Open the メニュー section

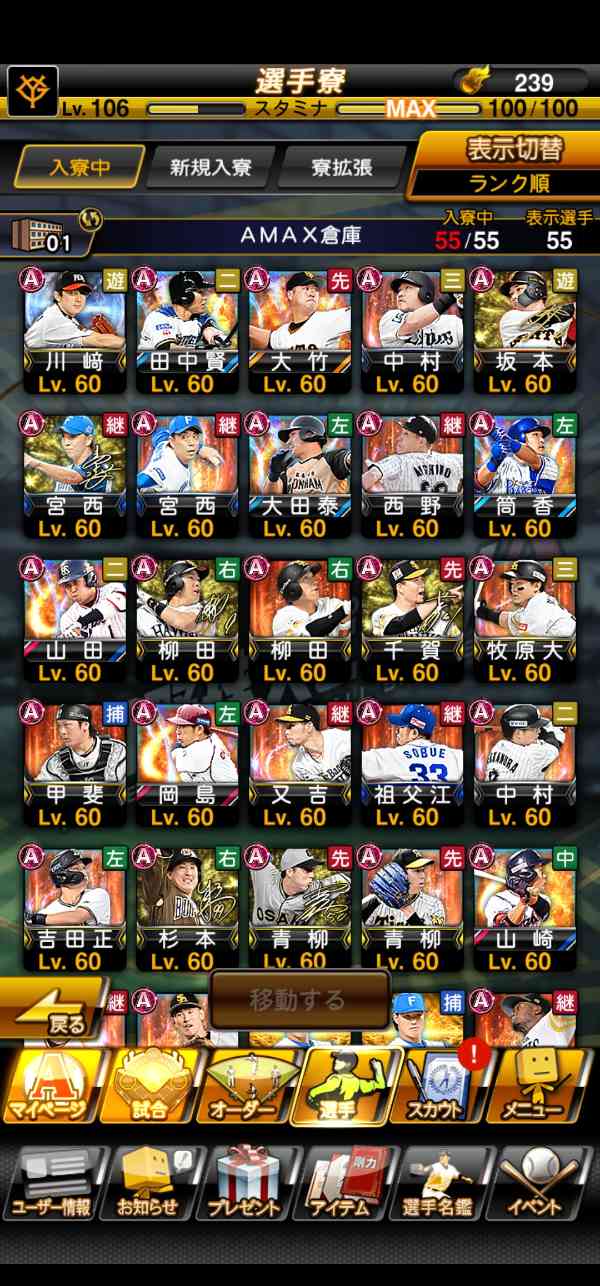click(540, 1085)
